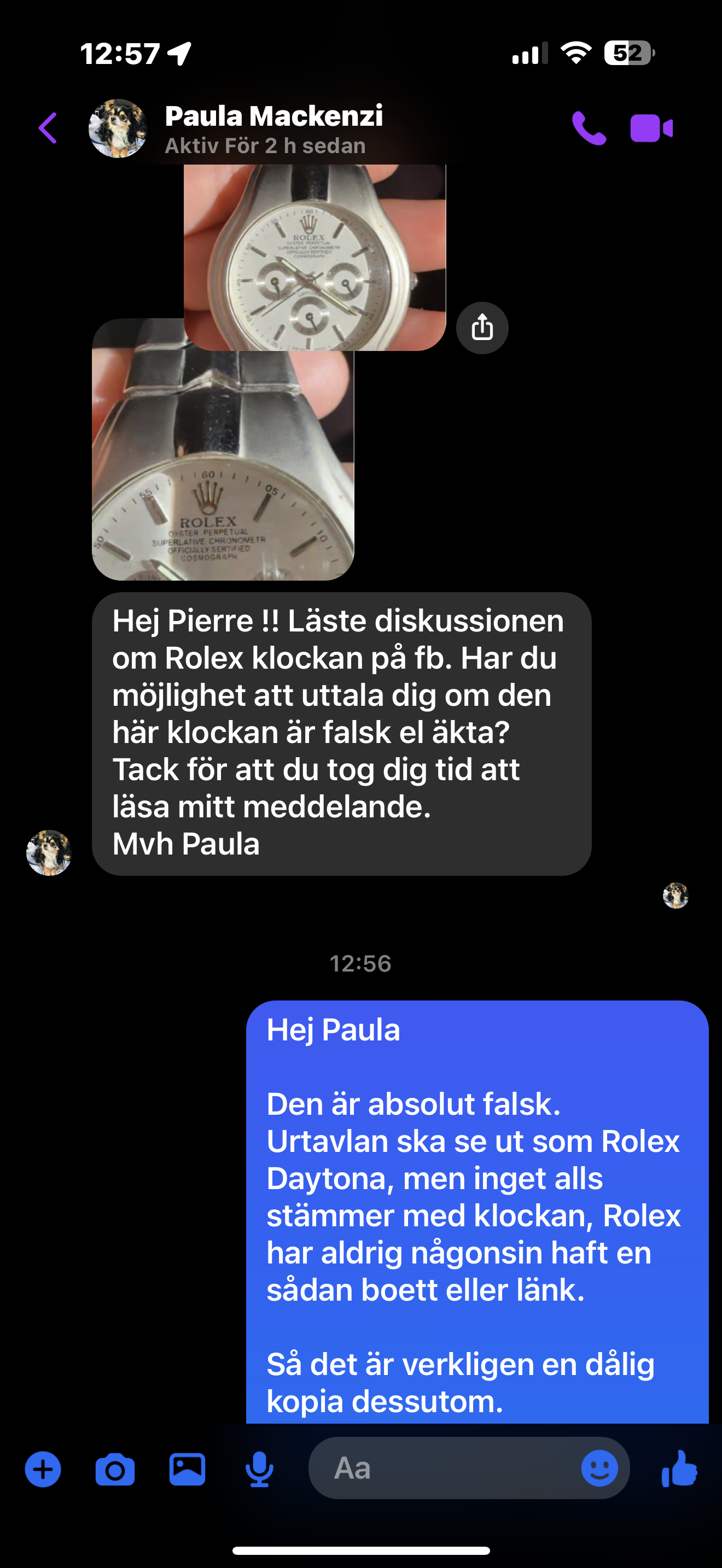The height and width of the screenshot is (1568, 722).
Task: Start a voice call with Paula
Action: 589,128
